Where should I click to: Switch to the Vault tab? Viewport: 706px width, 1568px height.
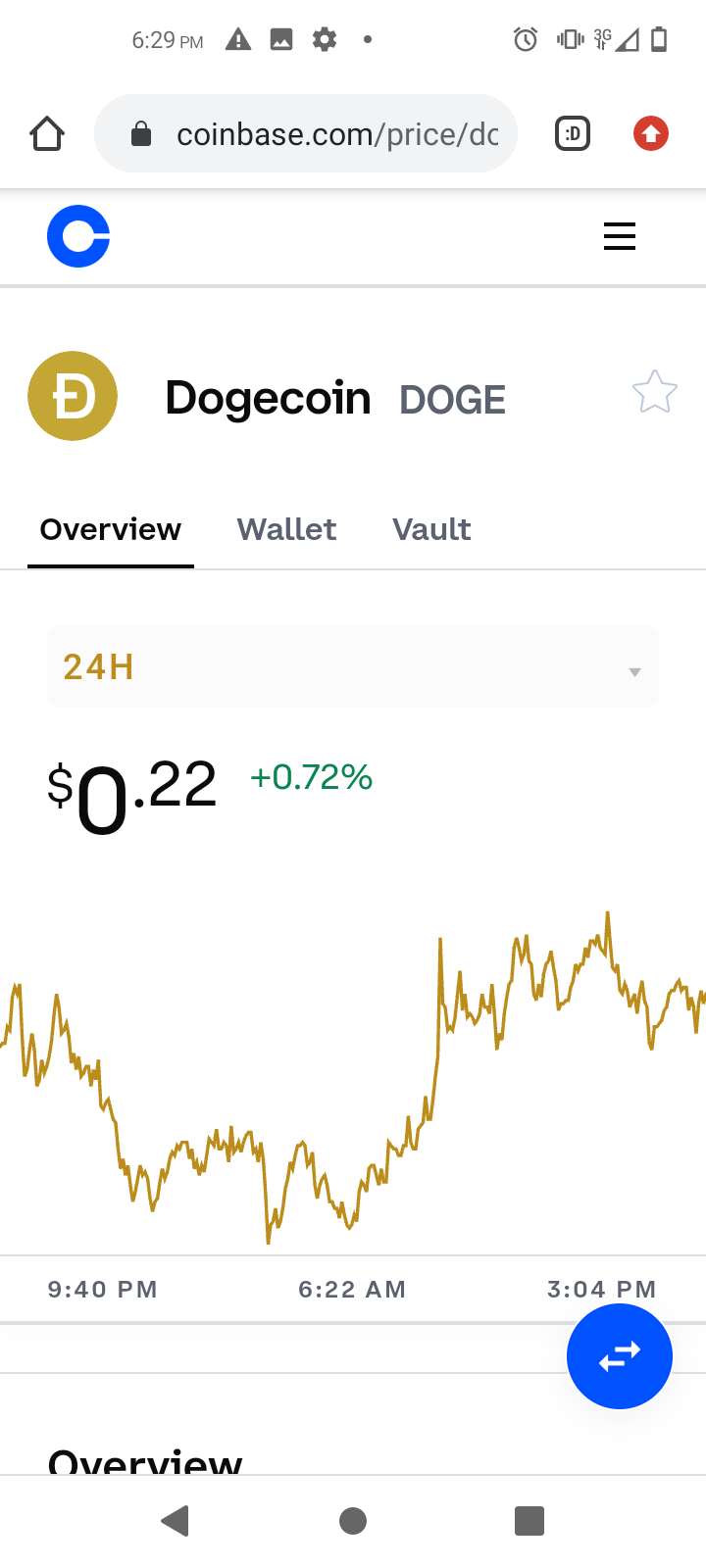pos(431,529)
